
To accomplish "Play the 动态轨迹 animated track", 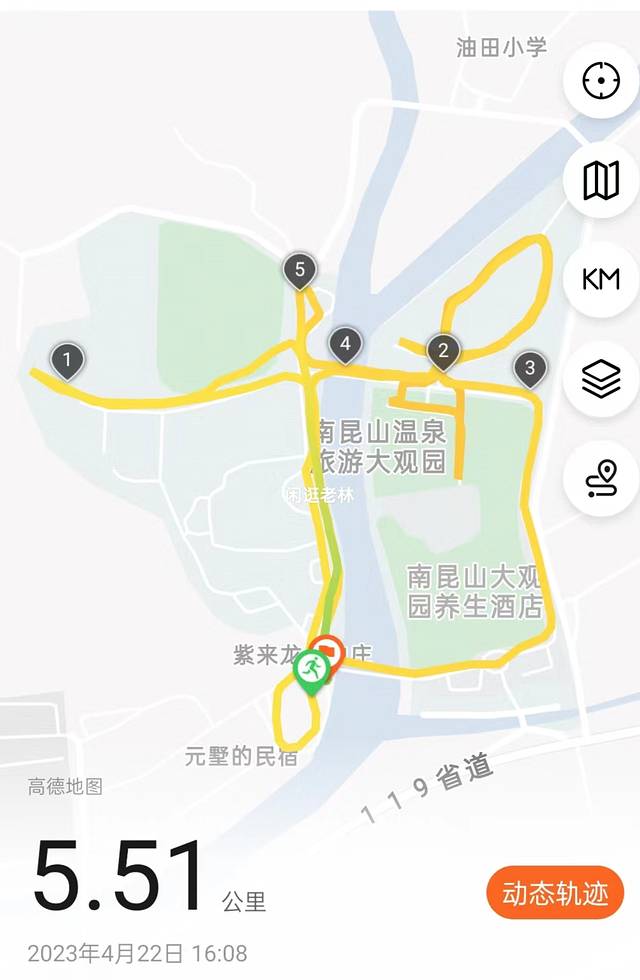I will coord(555,893).
